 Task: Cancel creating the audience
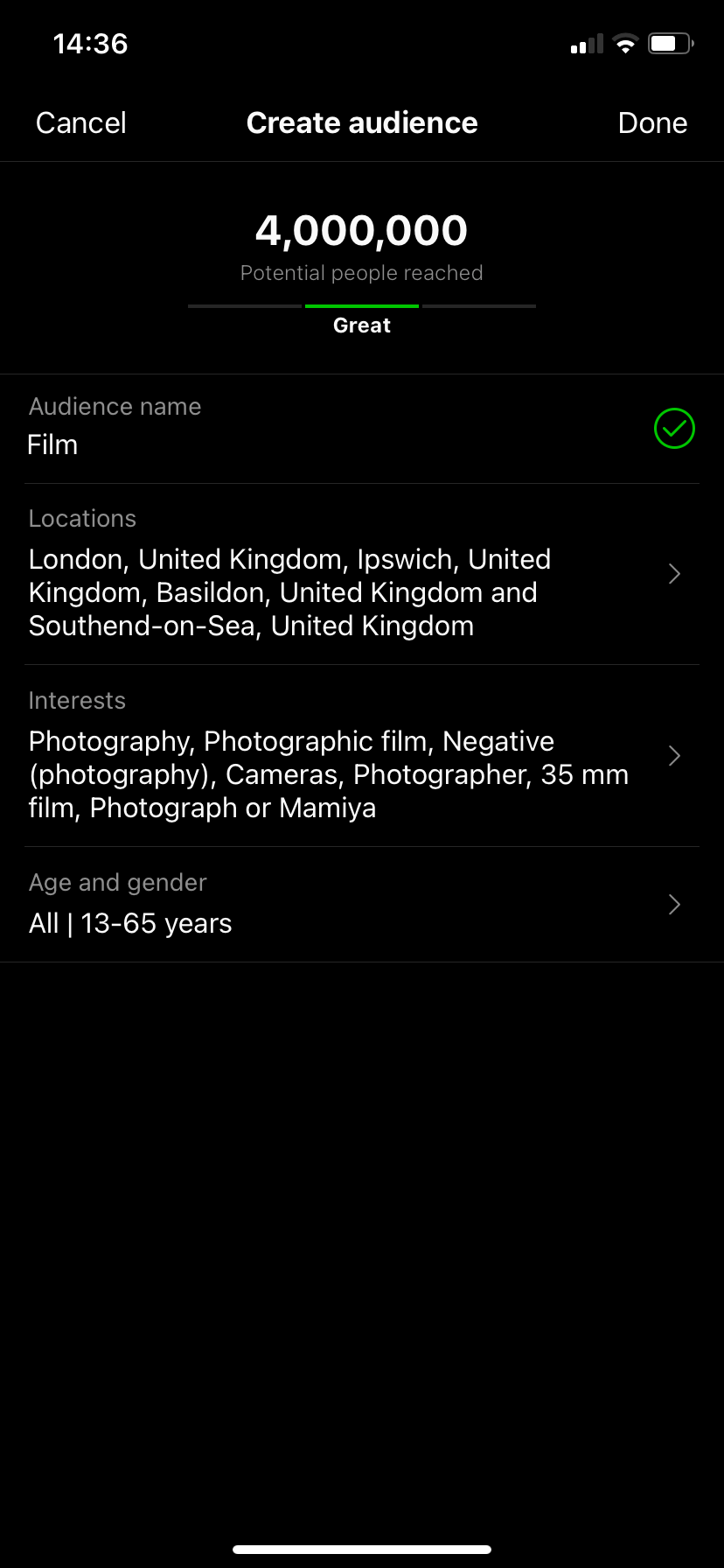81,122
